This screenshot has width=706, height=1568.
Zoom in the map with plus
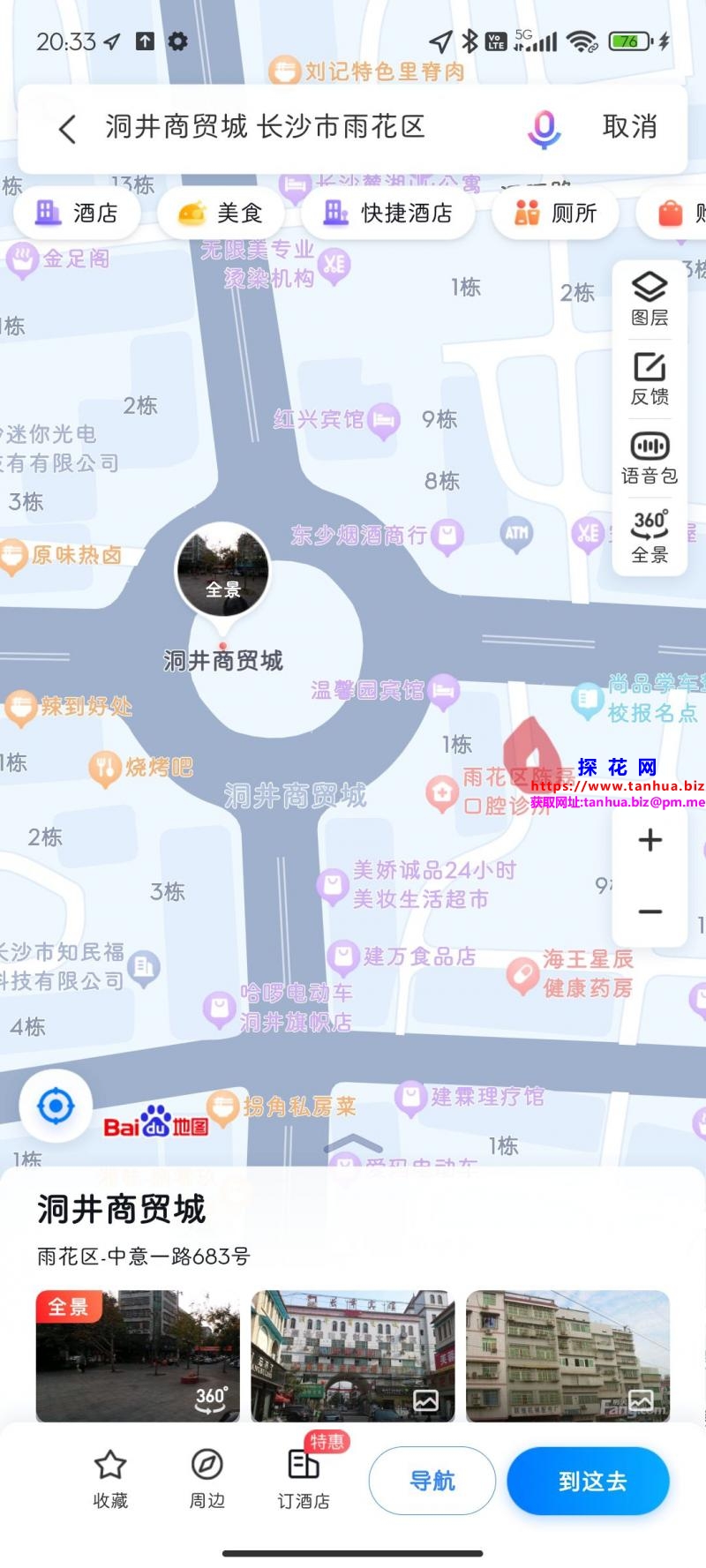click(x=650, y=839)
